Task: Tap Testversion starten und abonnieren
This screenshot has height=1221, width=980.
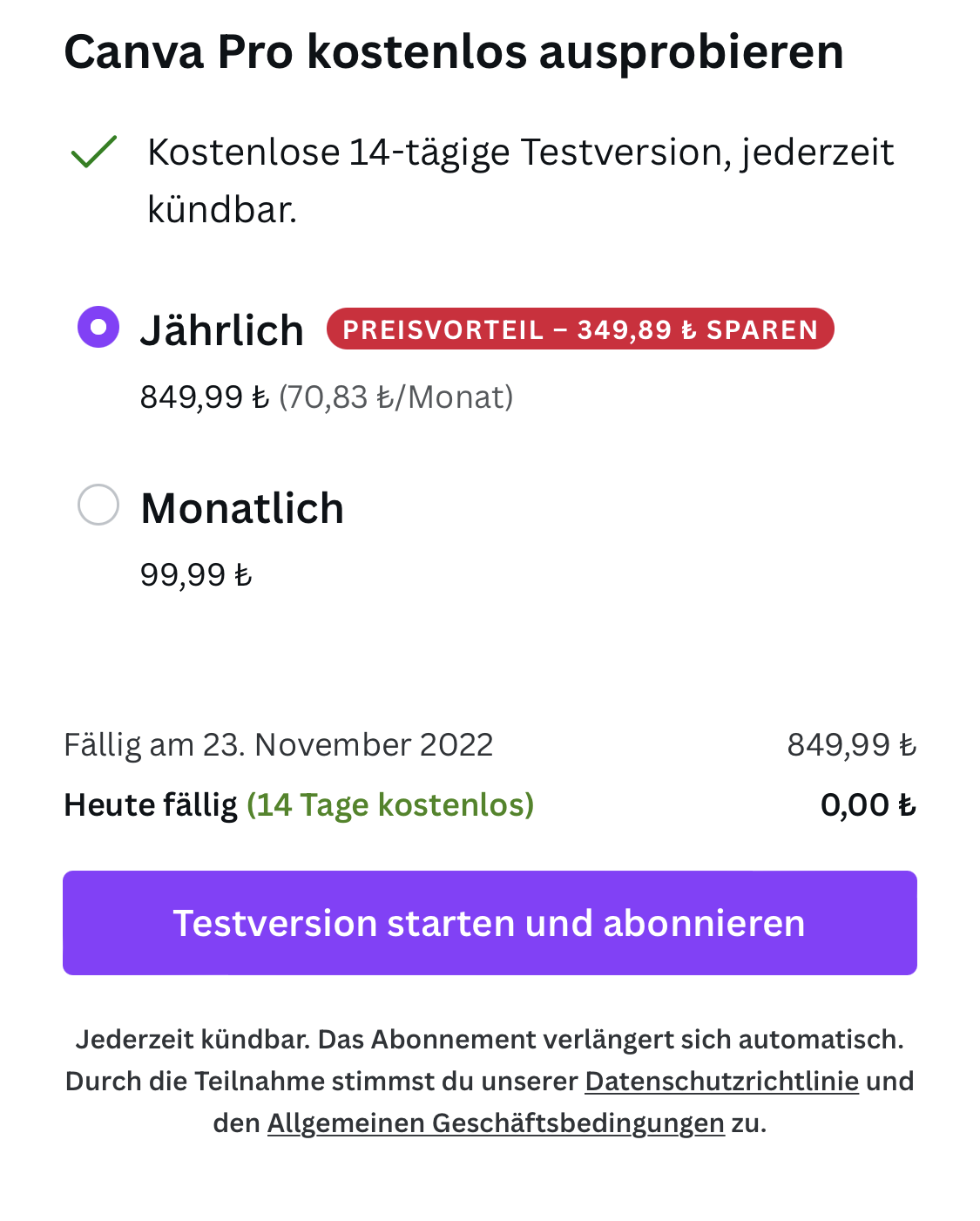Action: pos(490,923)
